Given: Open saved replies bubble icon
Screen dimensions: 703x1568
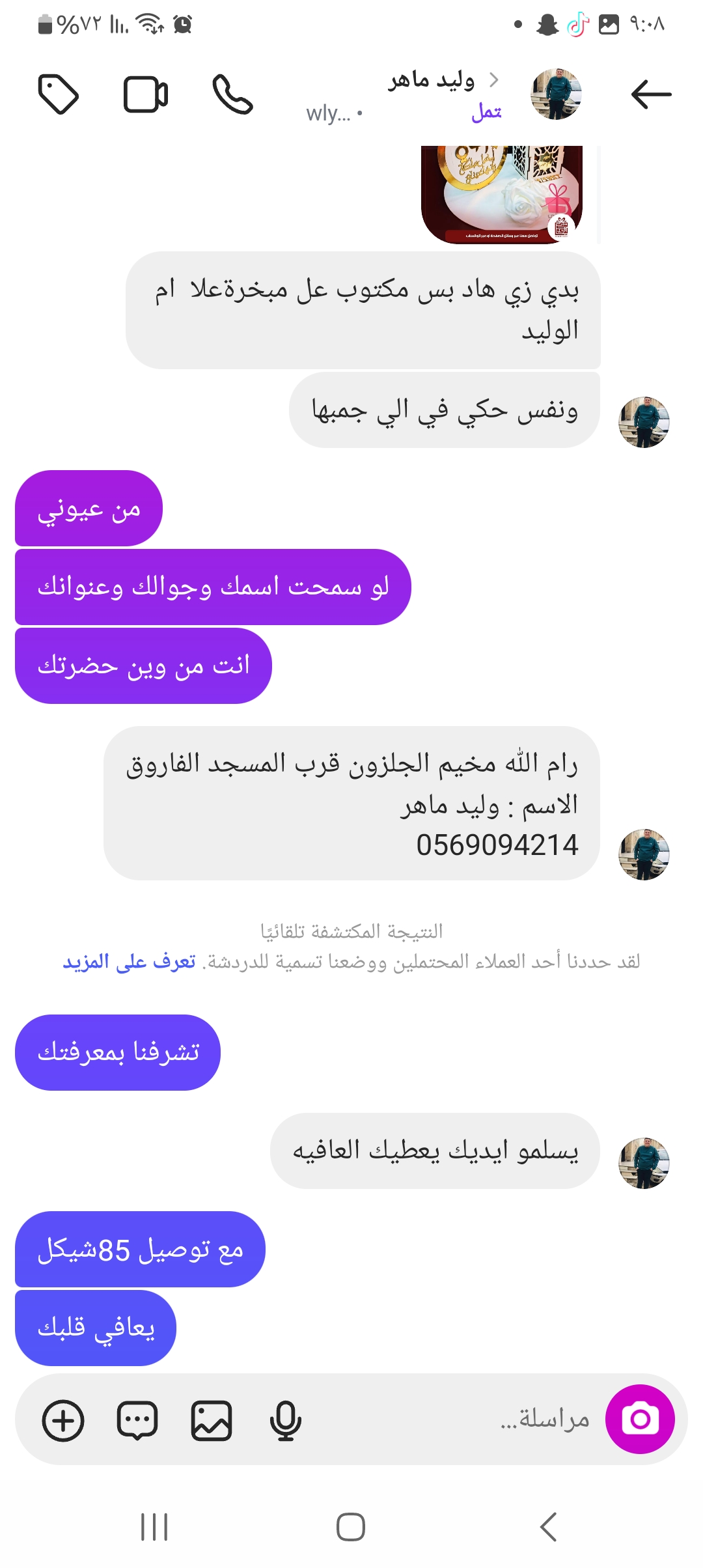Looking at the screenshot, I should [x=137, y=1420].
